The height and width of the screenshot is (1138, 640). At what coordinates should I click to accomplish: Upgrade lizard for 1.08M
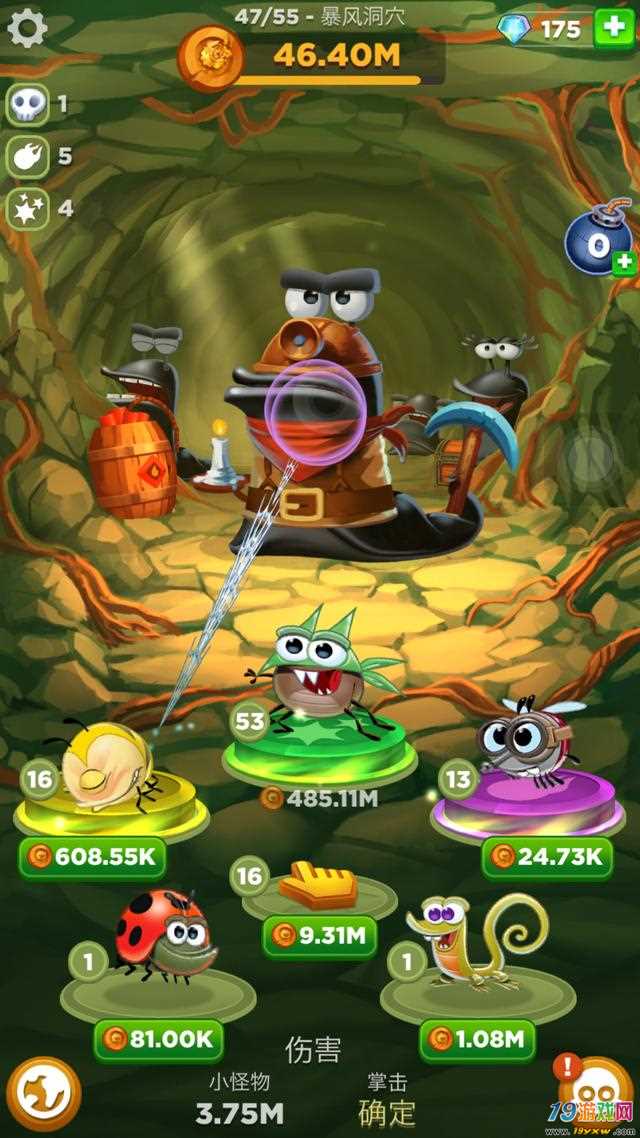click(x=476, y=1039)
